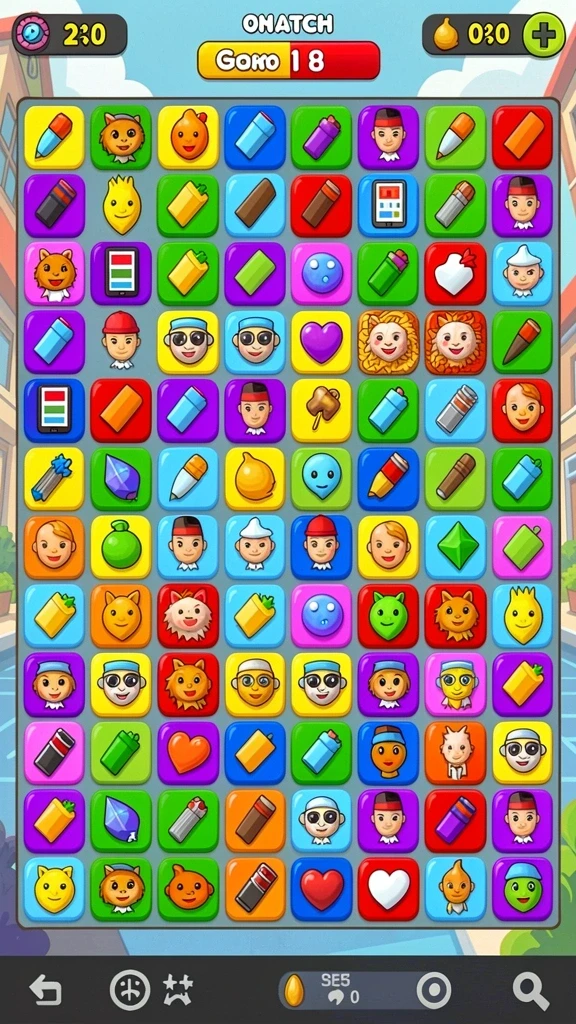
Task: Choose the purple heart on yellow tile
Action: (321, 342)
